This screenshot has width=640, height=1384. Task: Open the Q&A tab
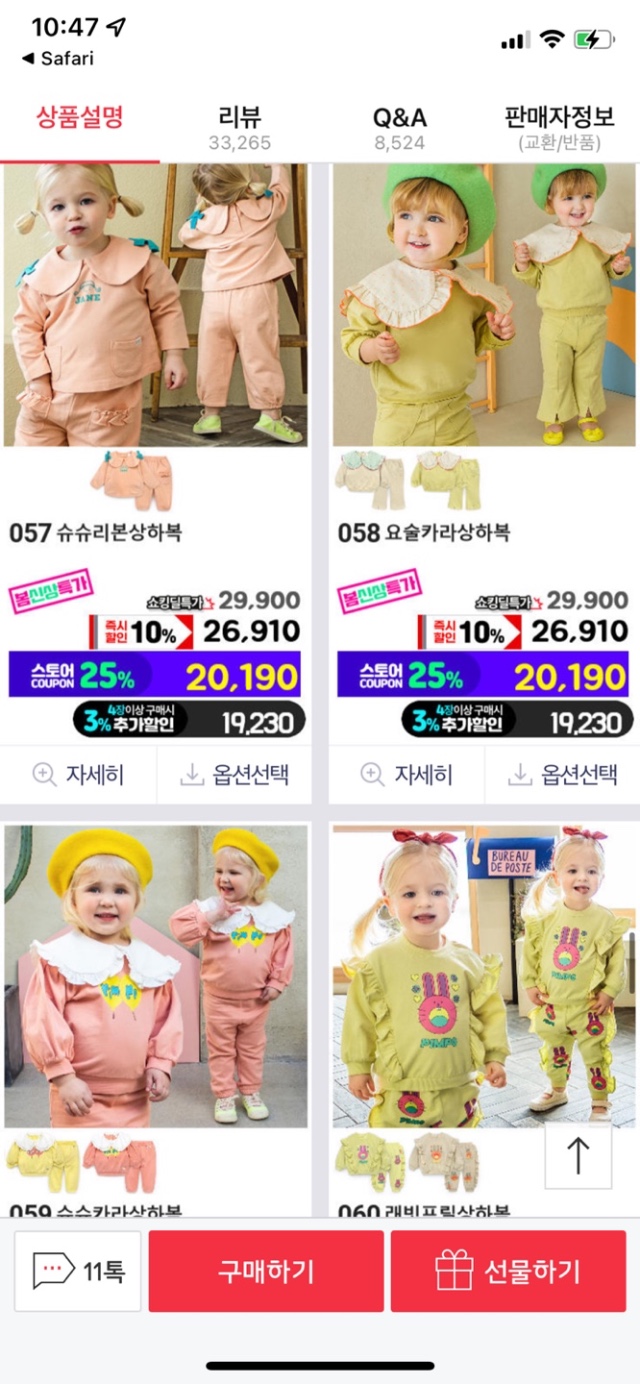pos(399,128)
